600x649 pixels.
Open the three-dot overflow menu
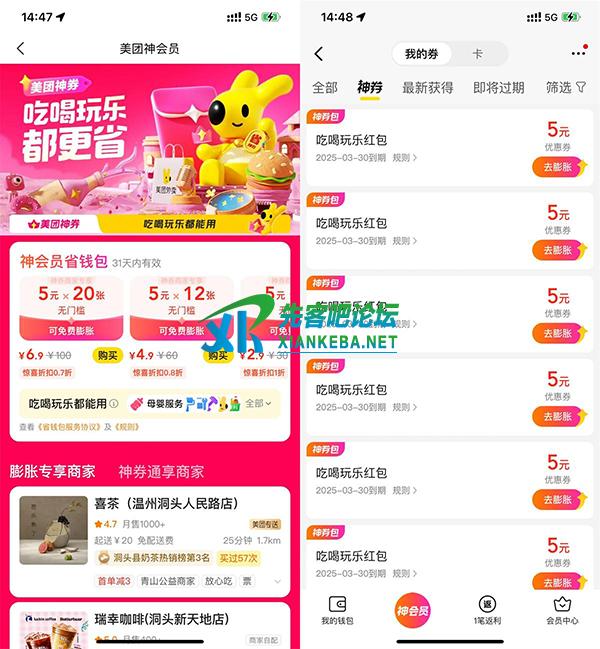pos(578,53)
